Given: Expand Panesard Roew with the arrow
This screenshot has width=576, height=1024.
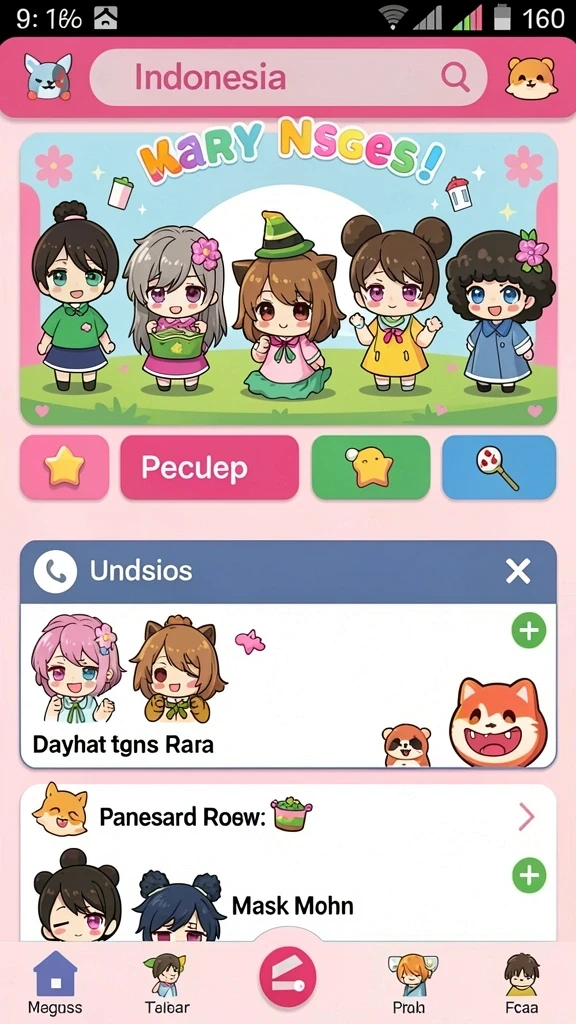Looking at the screenshot, I should click(x=526, y=816).
